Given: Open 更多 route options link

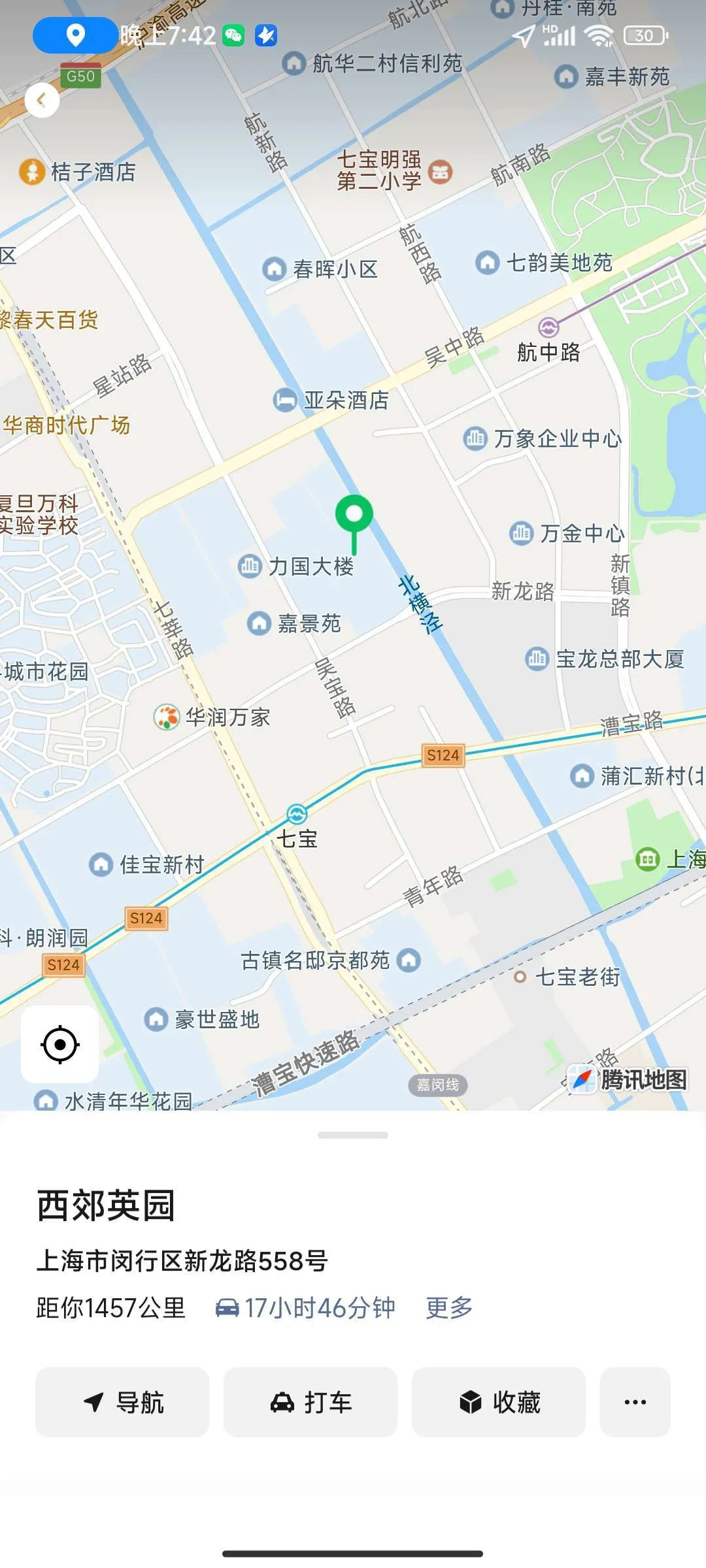Looking at the screenshot, I should pos(449,1308).
